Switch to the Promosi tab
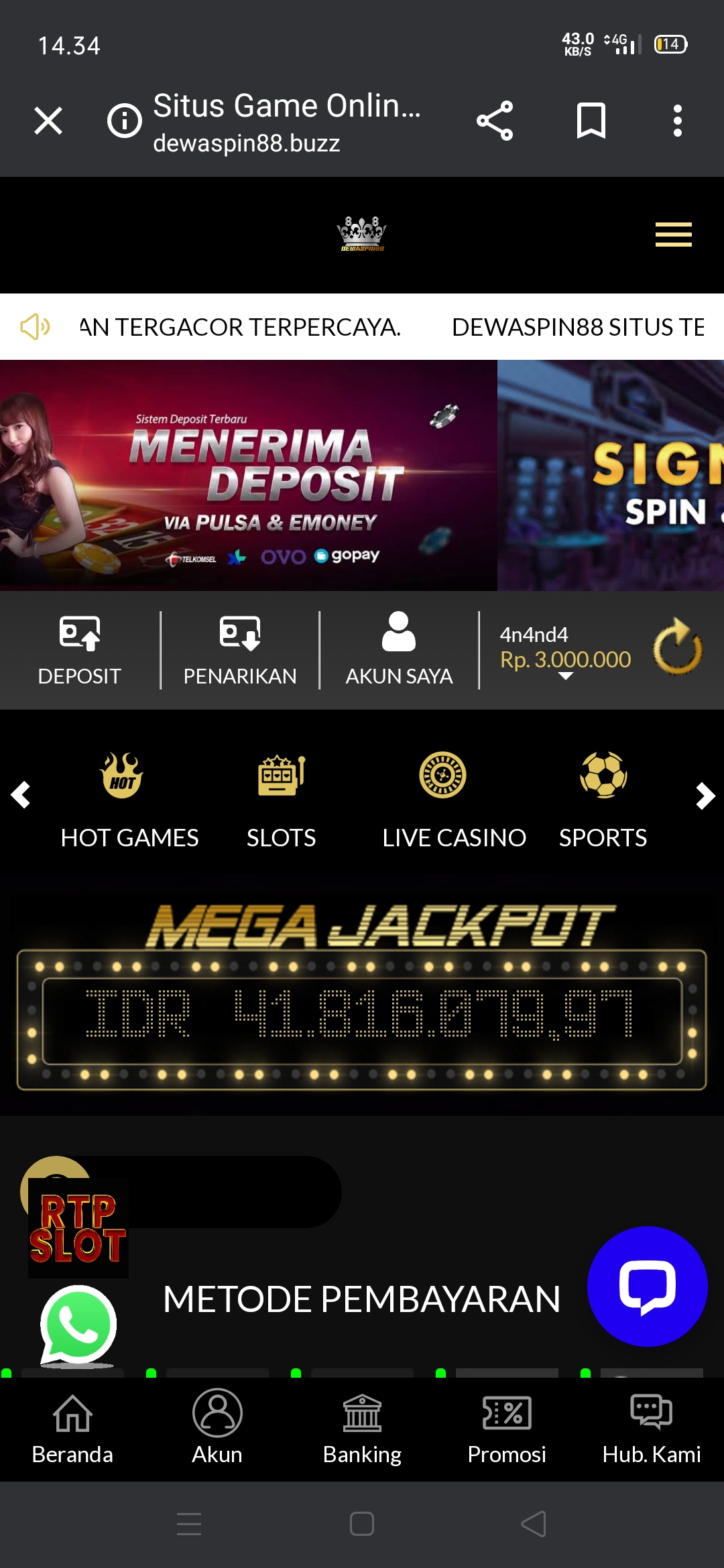Image resolution: width=724 pixels, height=1568 pixels. pos(507,1427)
